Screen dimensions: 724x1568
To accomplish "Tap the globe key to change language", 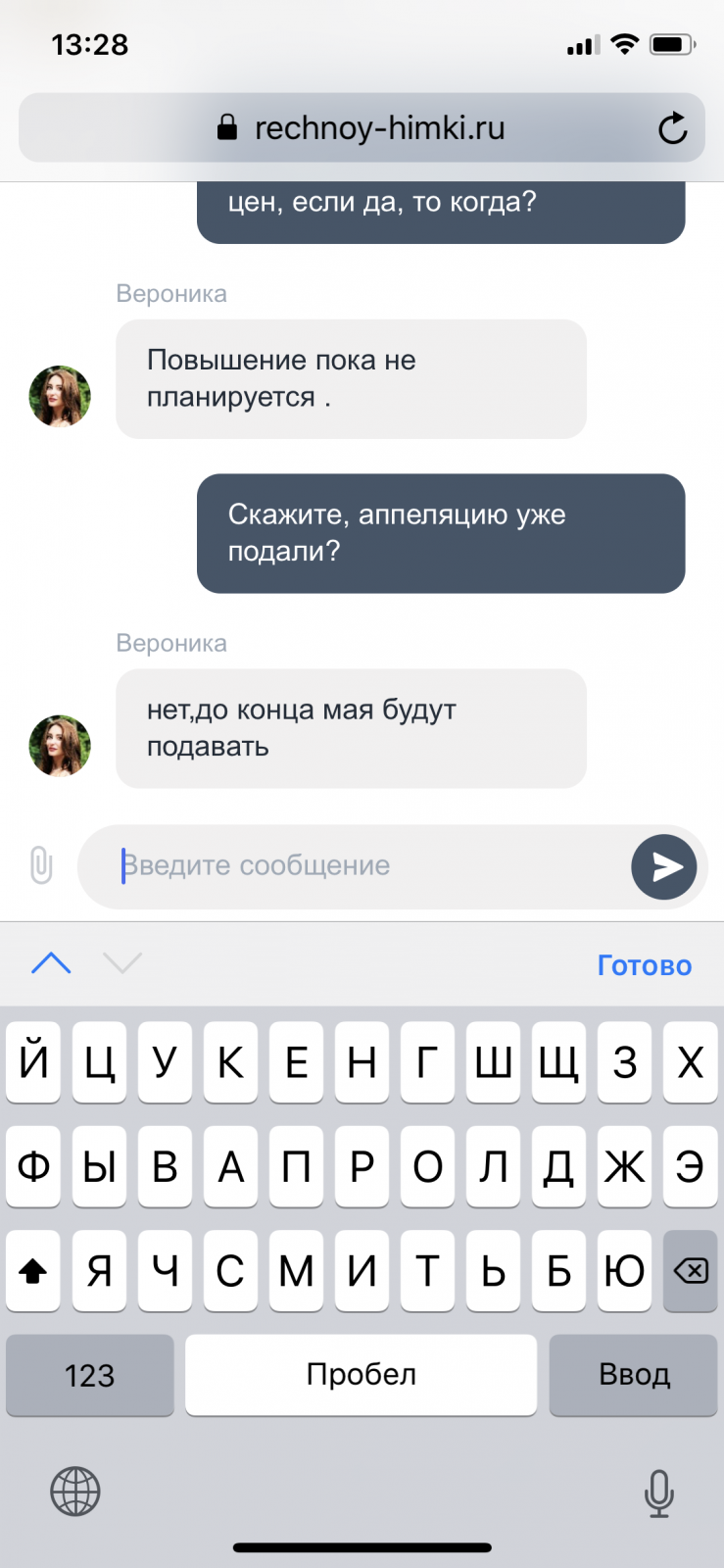I will point(75,1492).
